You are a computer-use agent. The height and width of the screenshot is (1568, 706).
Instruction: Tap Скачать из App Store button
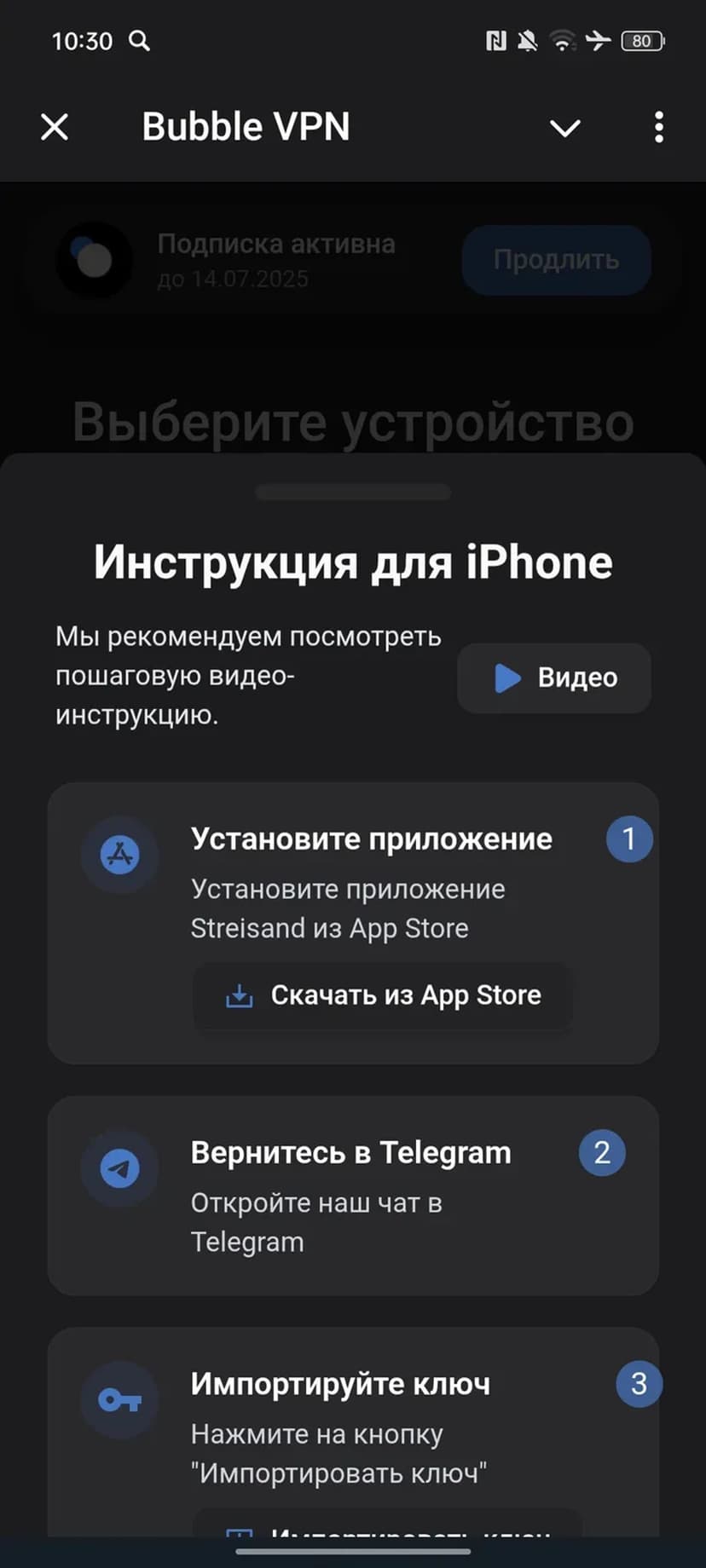tap(383, 995)
